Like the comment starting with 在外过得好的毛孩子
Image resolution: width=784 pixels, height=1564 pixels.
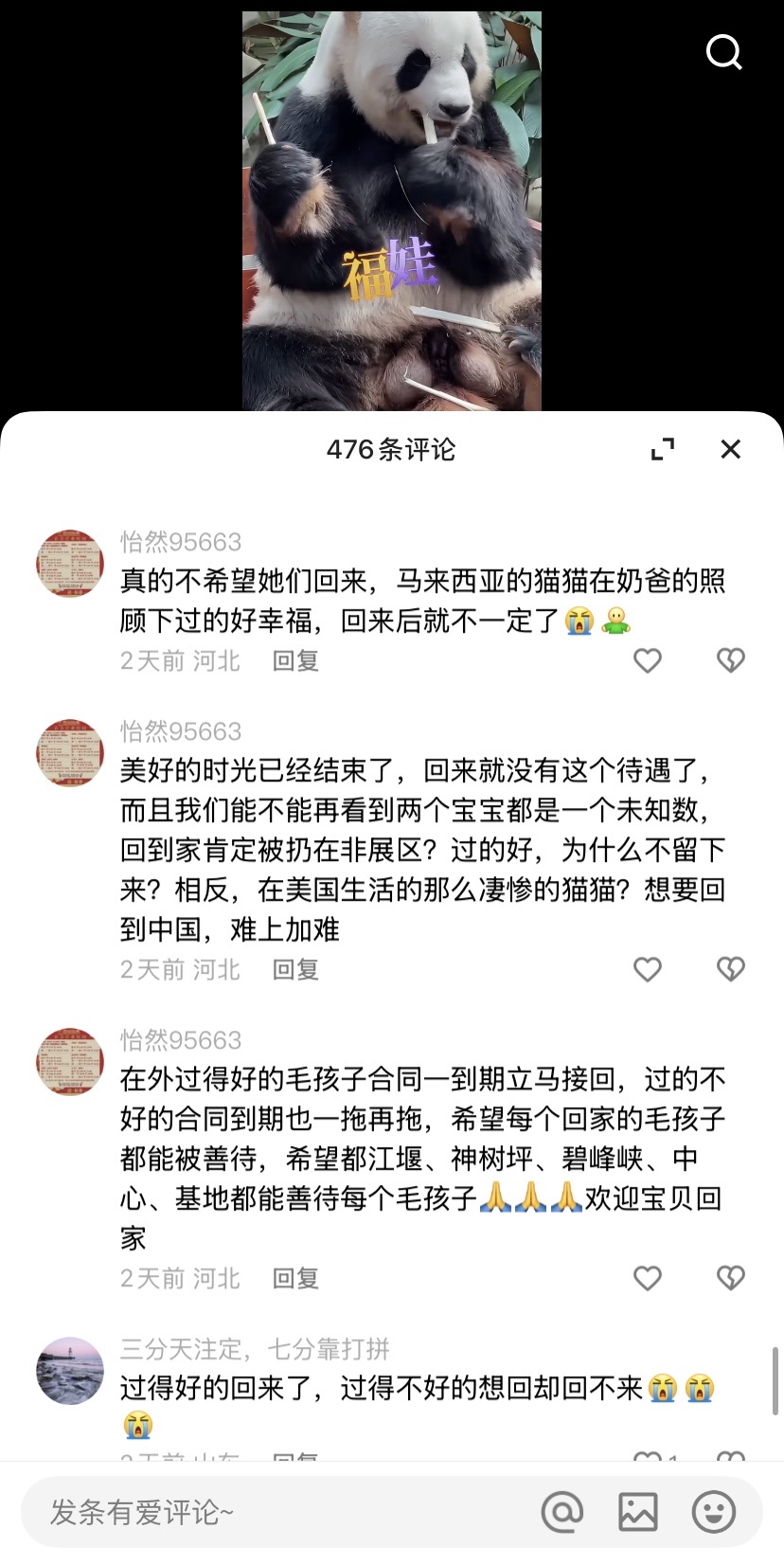coord(648,1278)
